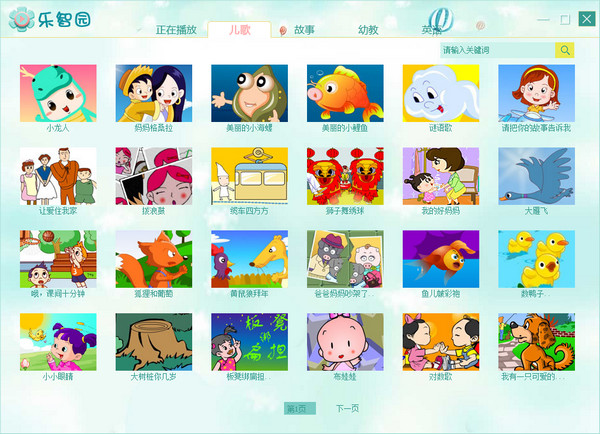Minimize the app window
This screenshot has height=434, width=600.
pyautogui.click(x=545, y=18)
